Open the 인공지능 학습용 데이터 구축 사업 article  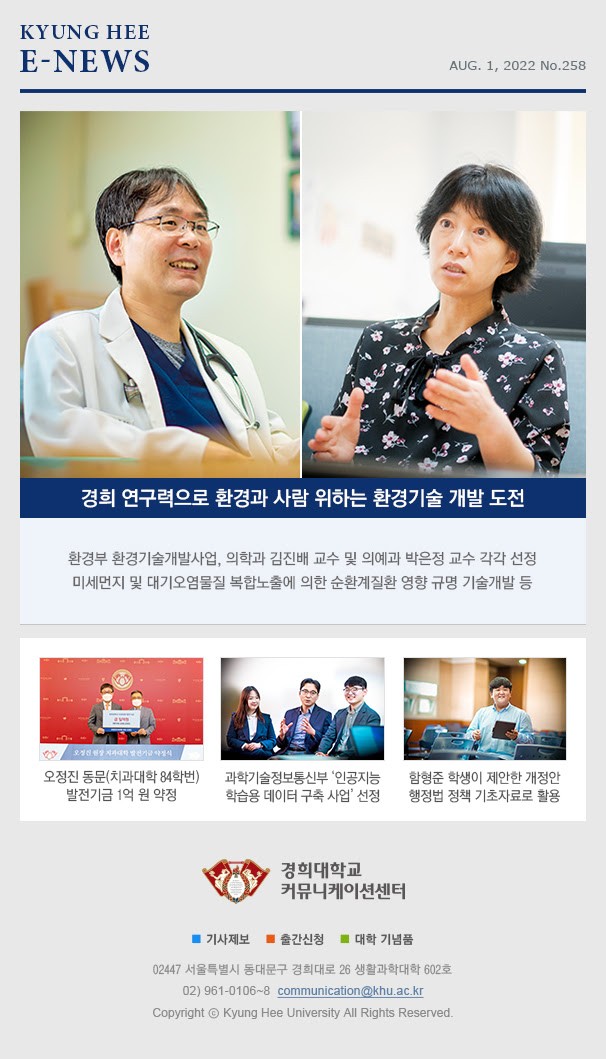click(302, 785)
